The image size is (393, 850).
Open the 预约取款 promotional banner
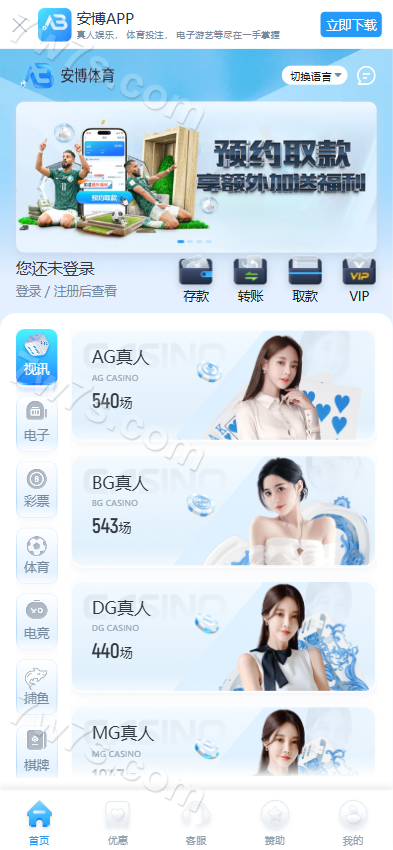point(196,177)
